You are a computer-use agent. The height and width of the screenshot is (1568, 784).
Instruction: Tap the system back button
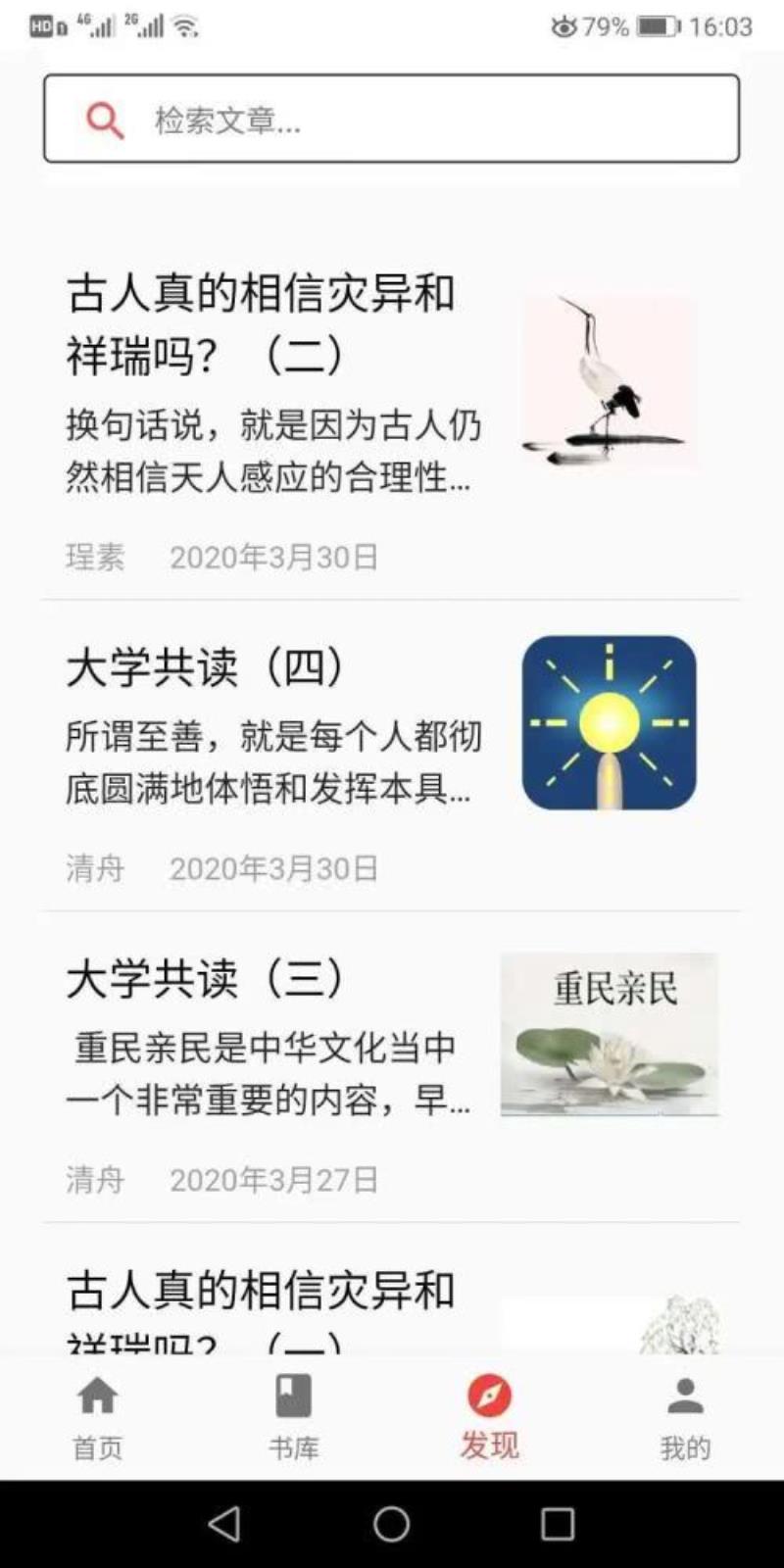tap(224, 1524)
